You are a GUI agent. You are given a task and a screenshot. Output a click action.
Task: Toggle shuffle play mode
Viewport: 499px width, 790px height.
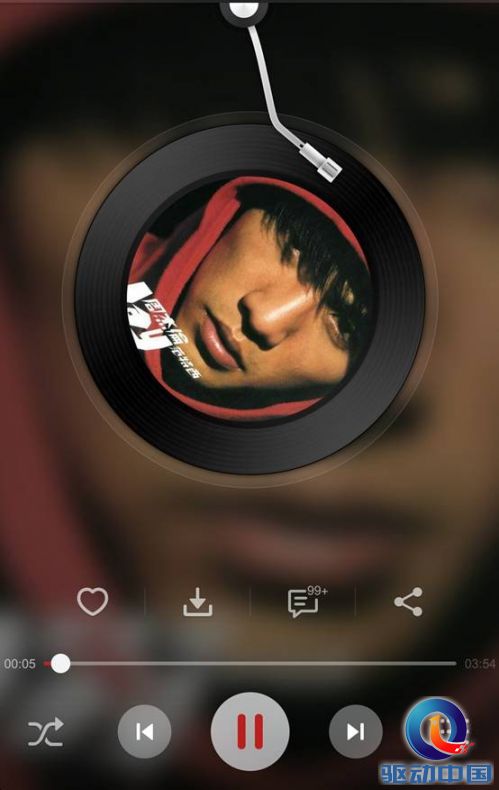(x=45, y=732)
